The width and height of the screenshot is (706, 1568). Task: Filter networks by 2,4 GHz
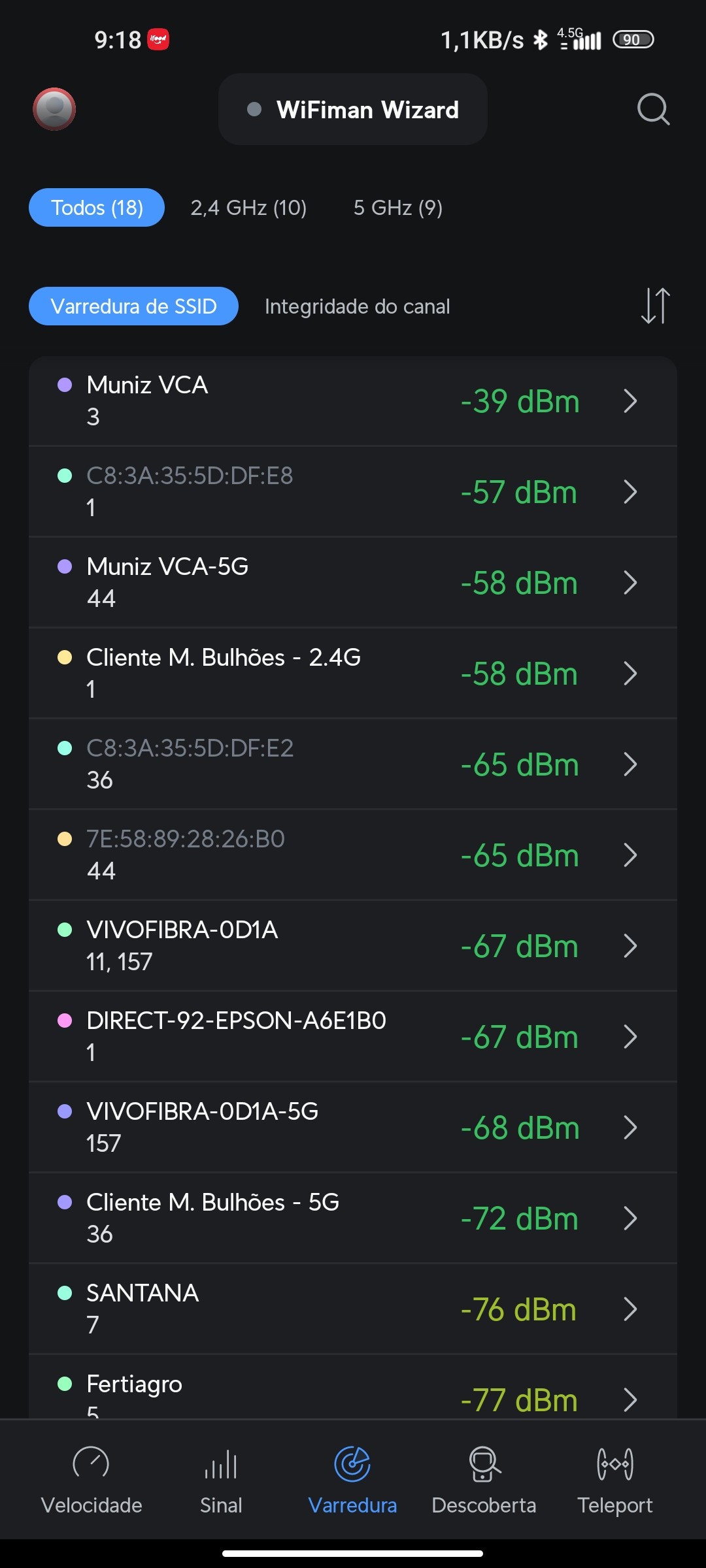click(x=248, y=208)
